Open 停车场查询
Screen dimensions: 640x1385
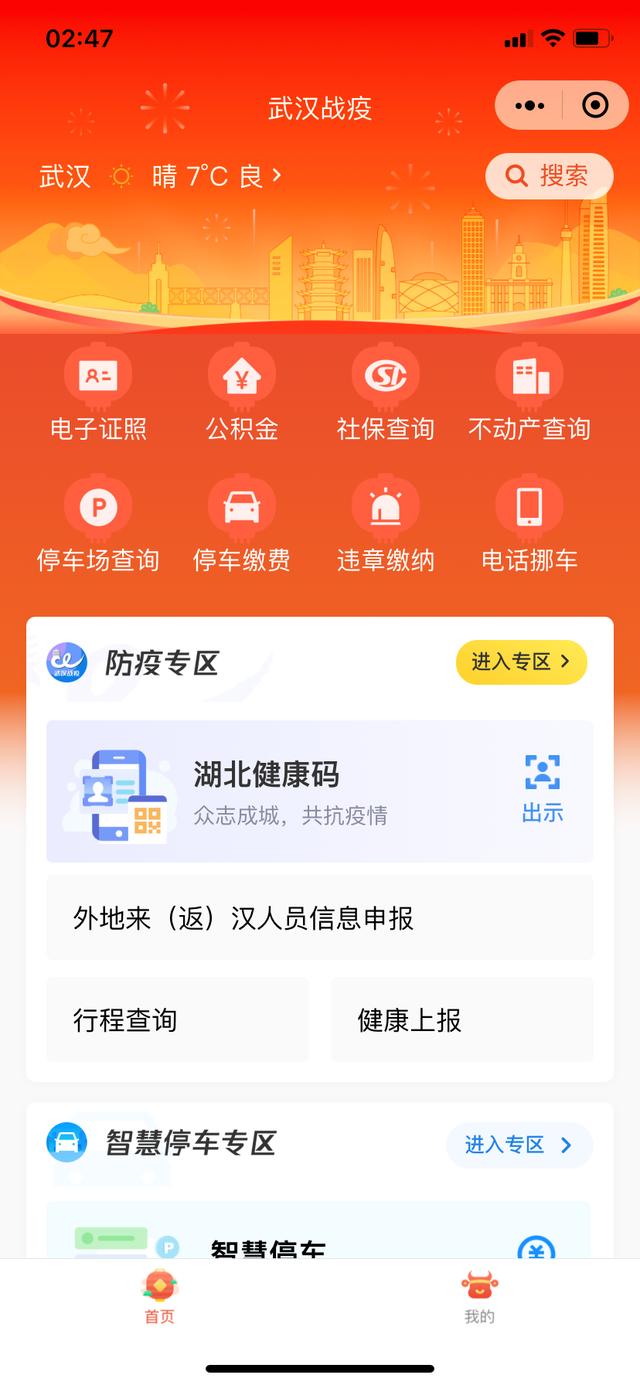click(x=98, y=524)
